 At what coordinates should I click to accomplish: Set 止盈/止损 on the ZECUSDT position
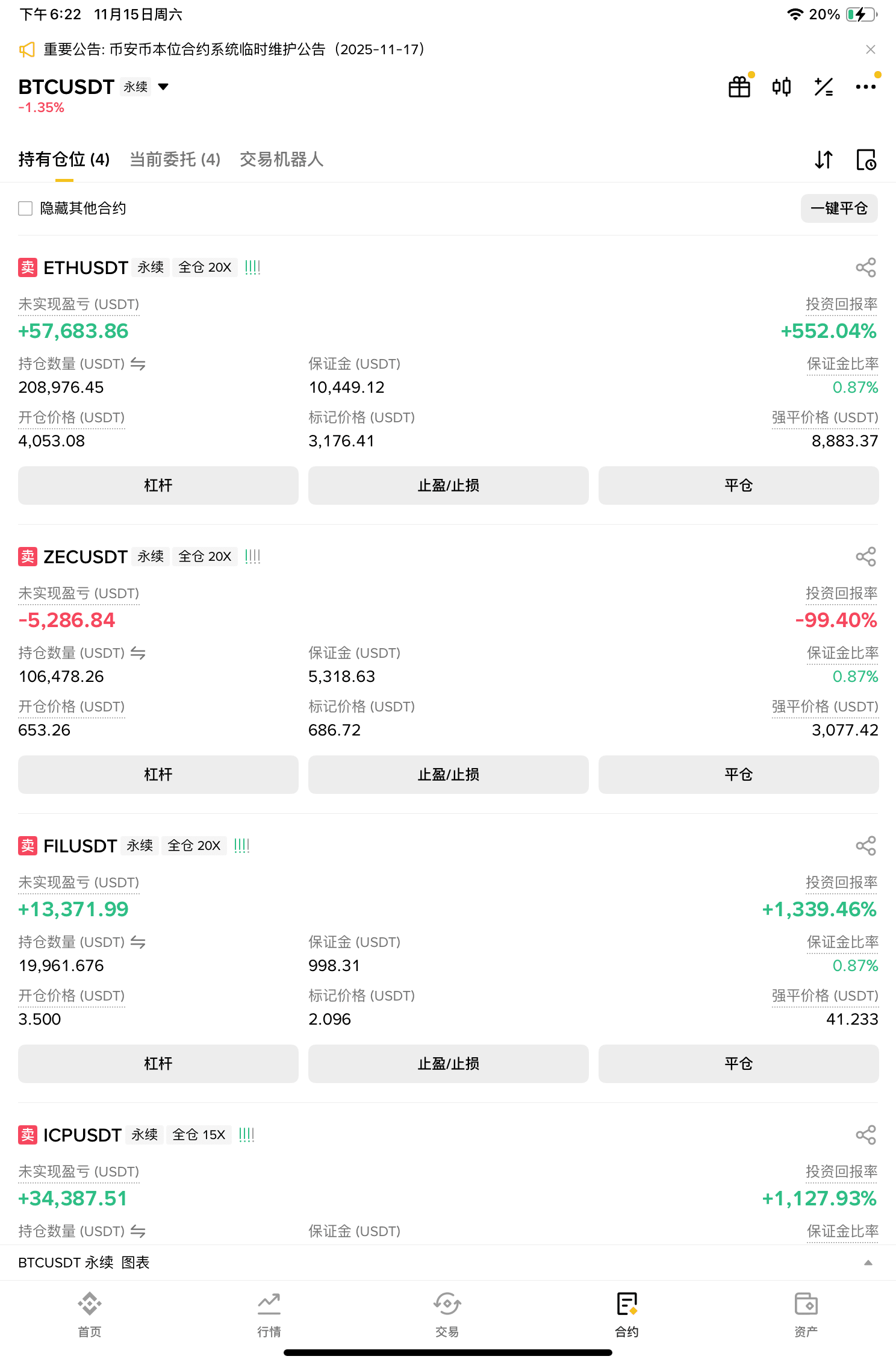point(448,775)
